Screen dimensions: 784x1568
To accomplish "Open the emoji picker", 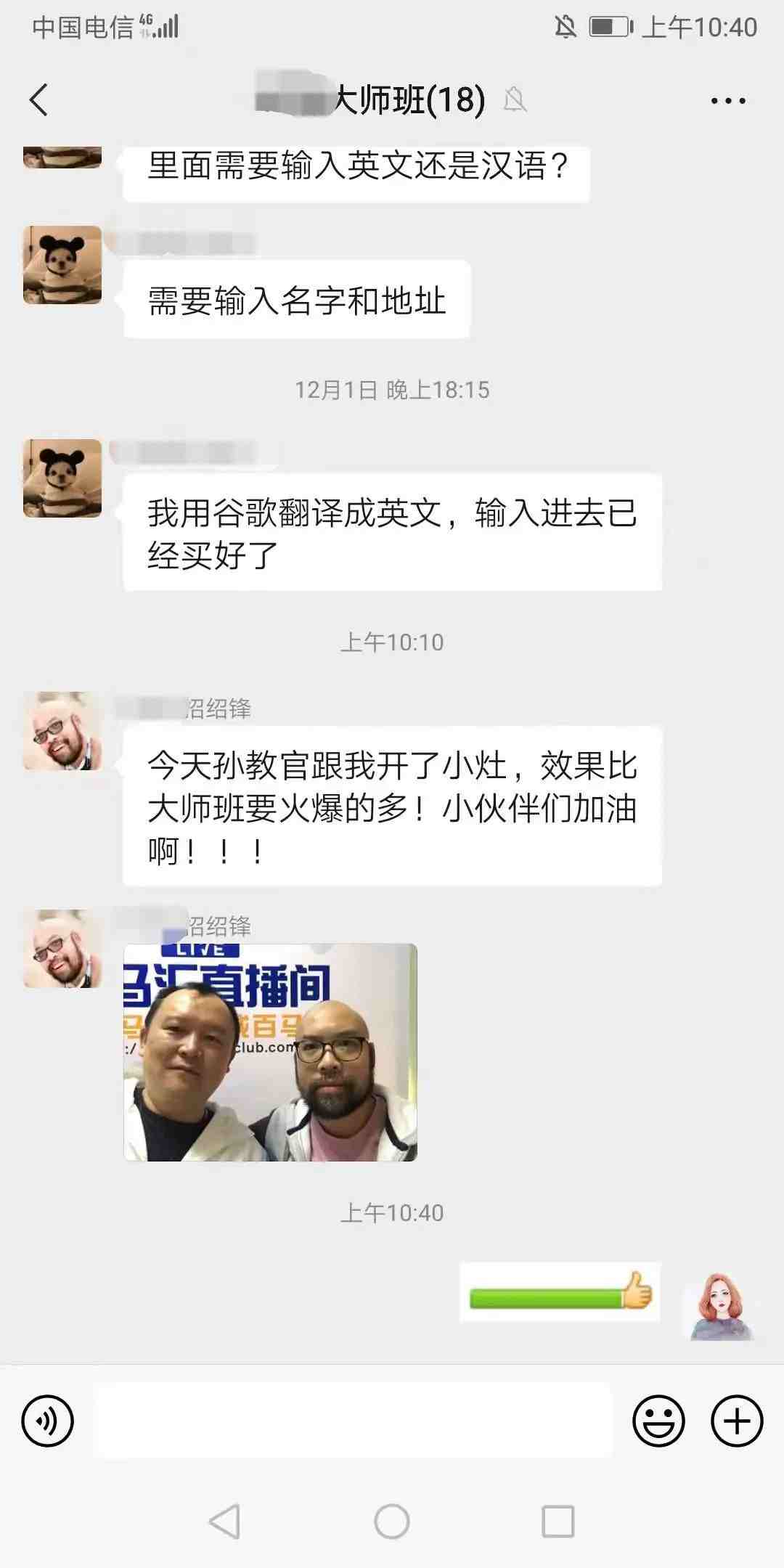I will [658, 1421].
